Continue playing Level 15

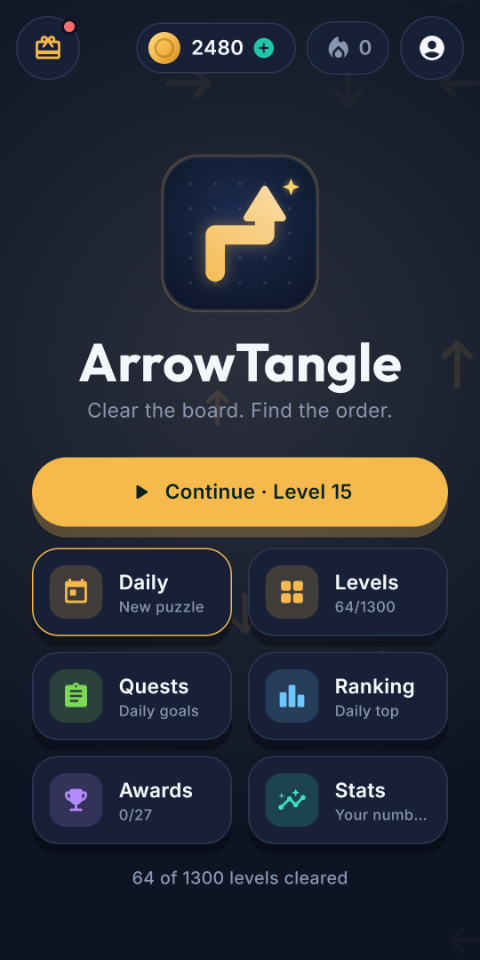pyautogui.click(x=240, y=492)
